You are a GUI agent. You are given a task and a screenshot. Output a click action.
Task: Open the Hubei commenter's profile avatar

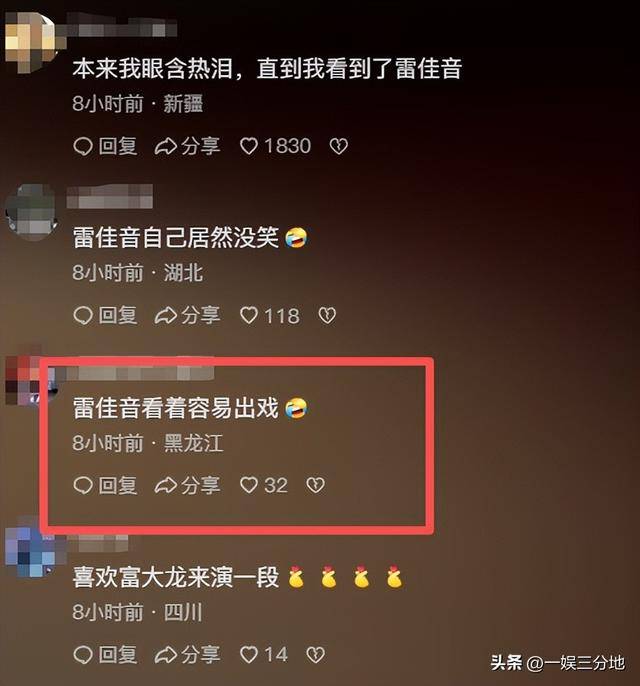pos(30,208)
